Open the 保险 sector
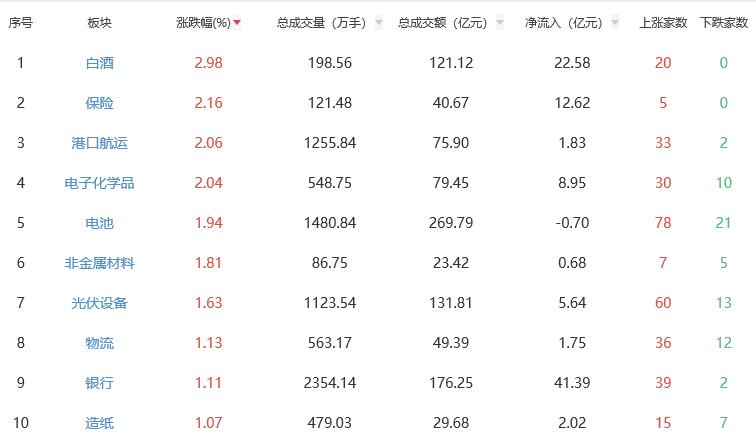This screenshot has width=756, height=442. pos(100,103)
